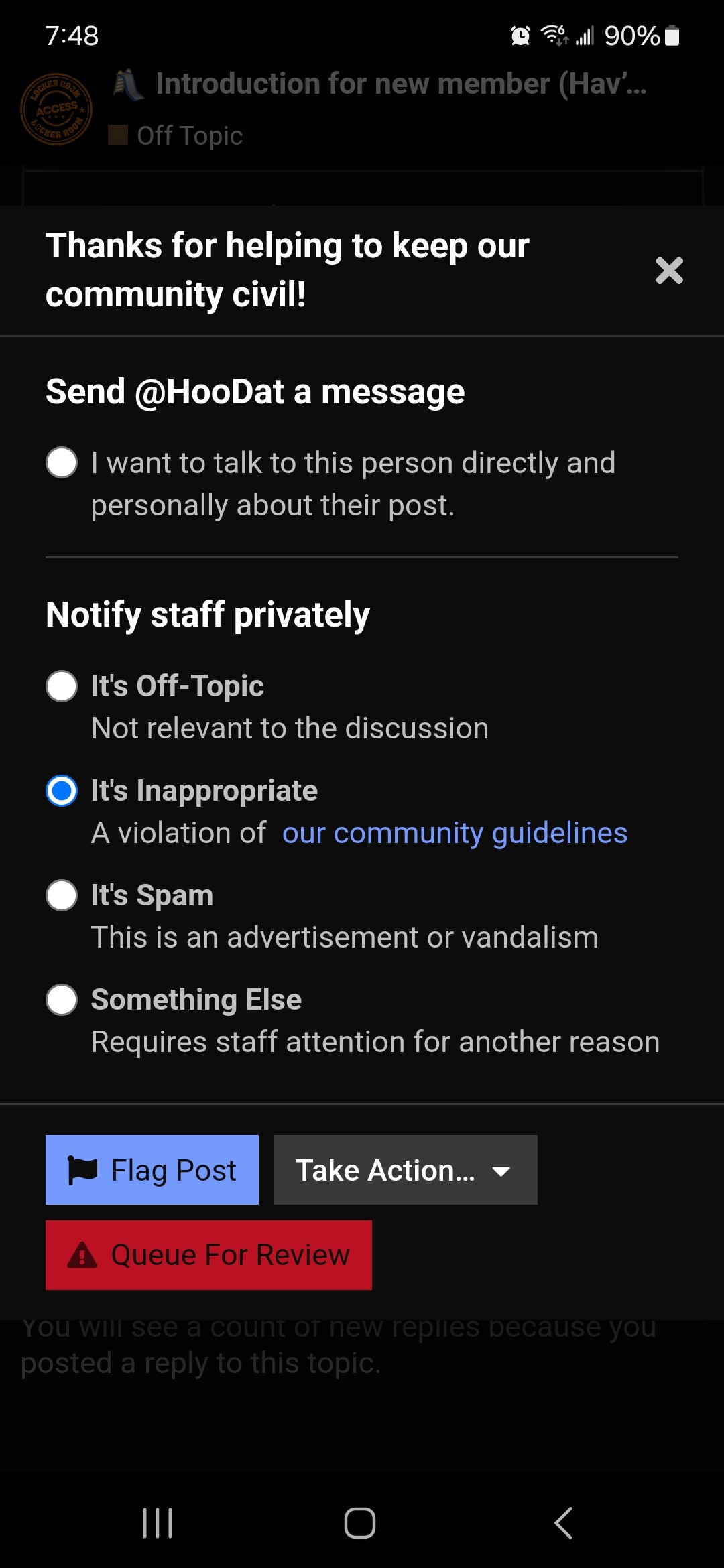Close the flag dialog

669,271
